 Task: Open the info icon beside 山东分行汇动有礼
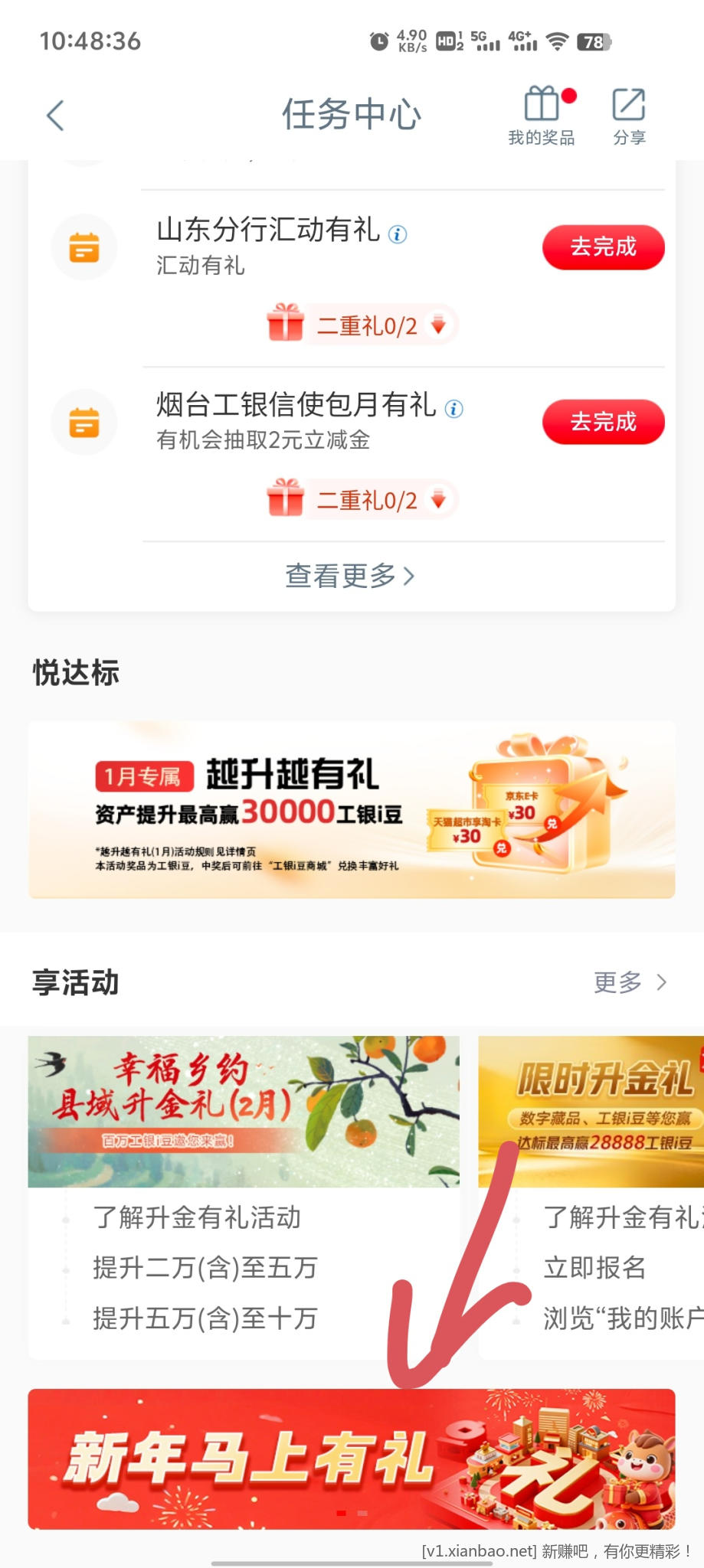[x=397, y=235]
